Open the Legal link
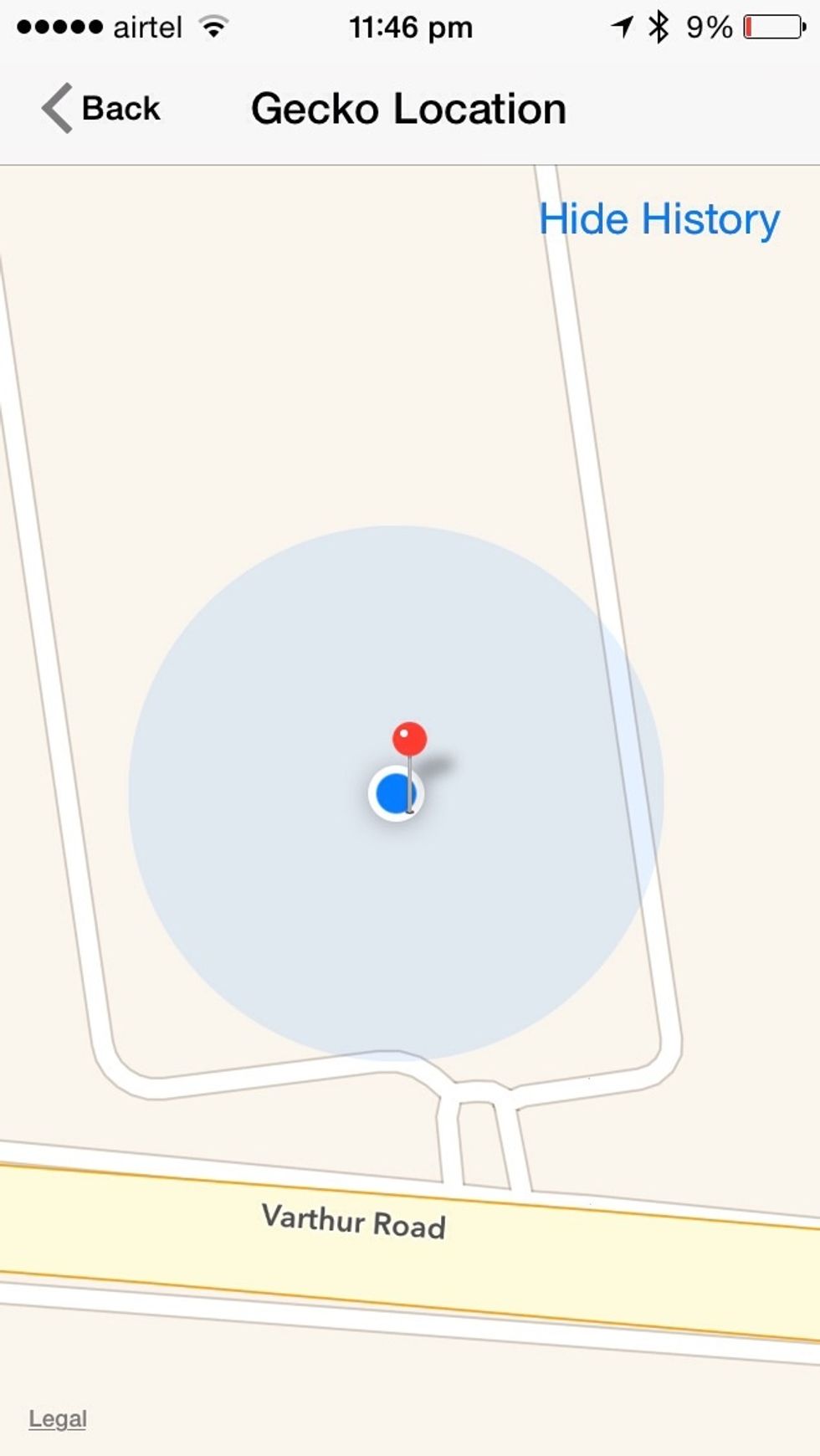 (x=58, y=1418)
